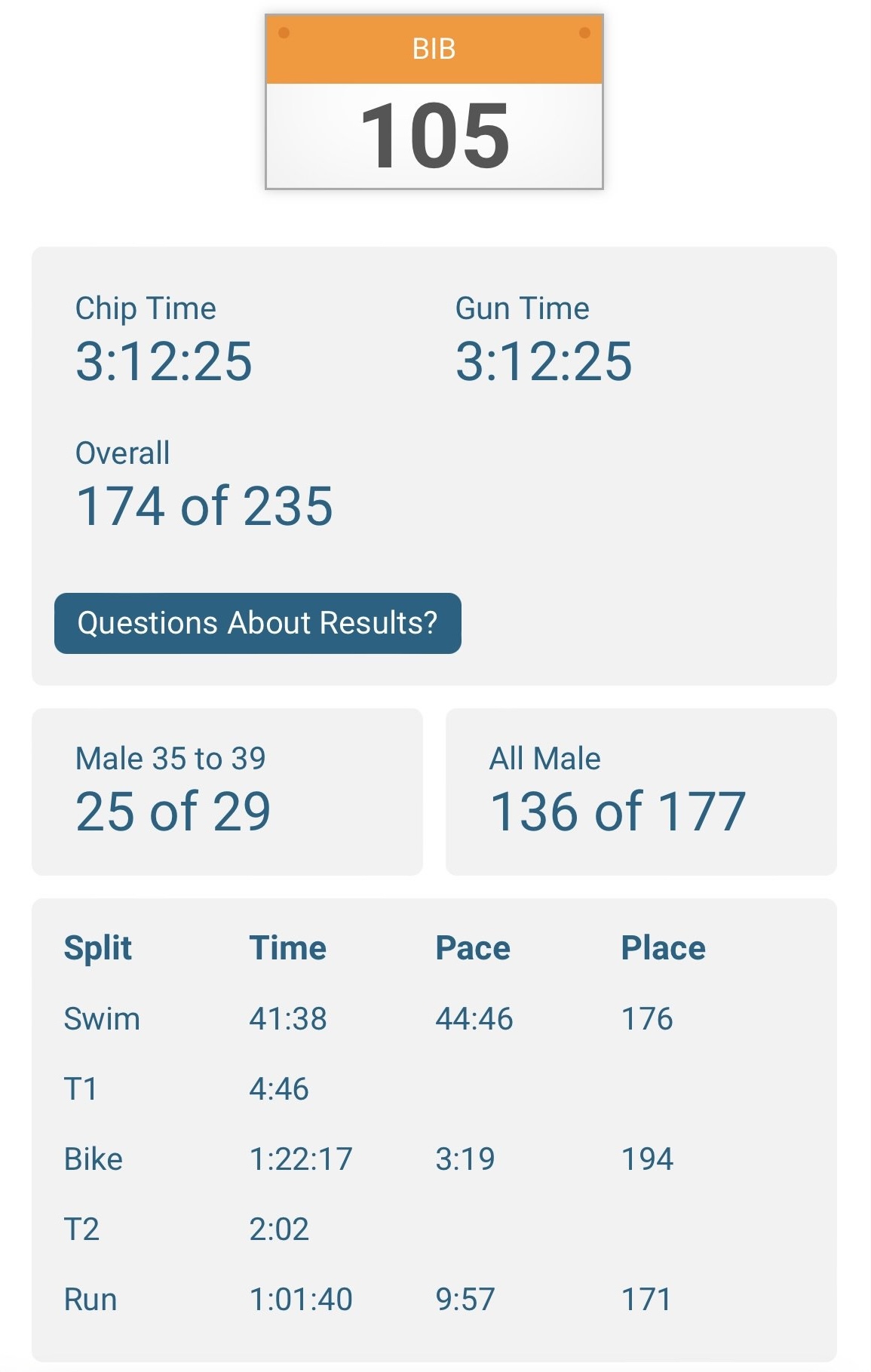Open Questions About Results?

pyautogui.click(x=257, y=622)
